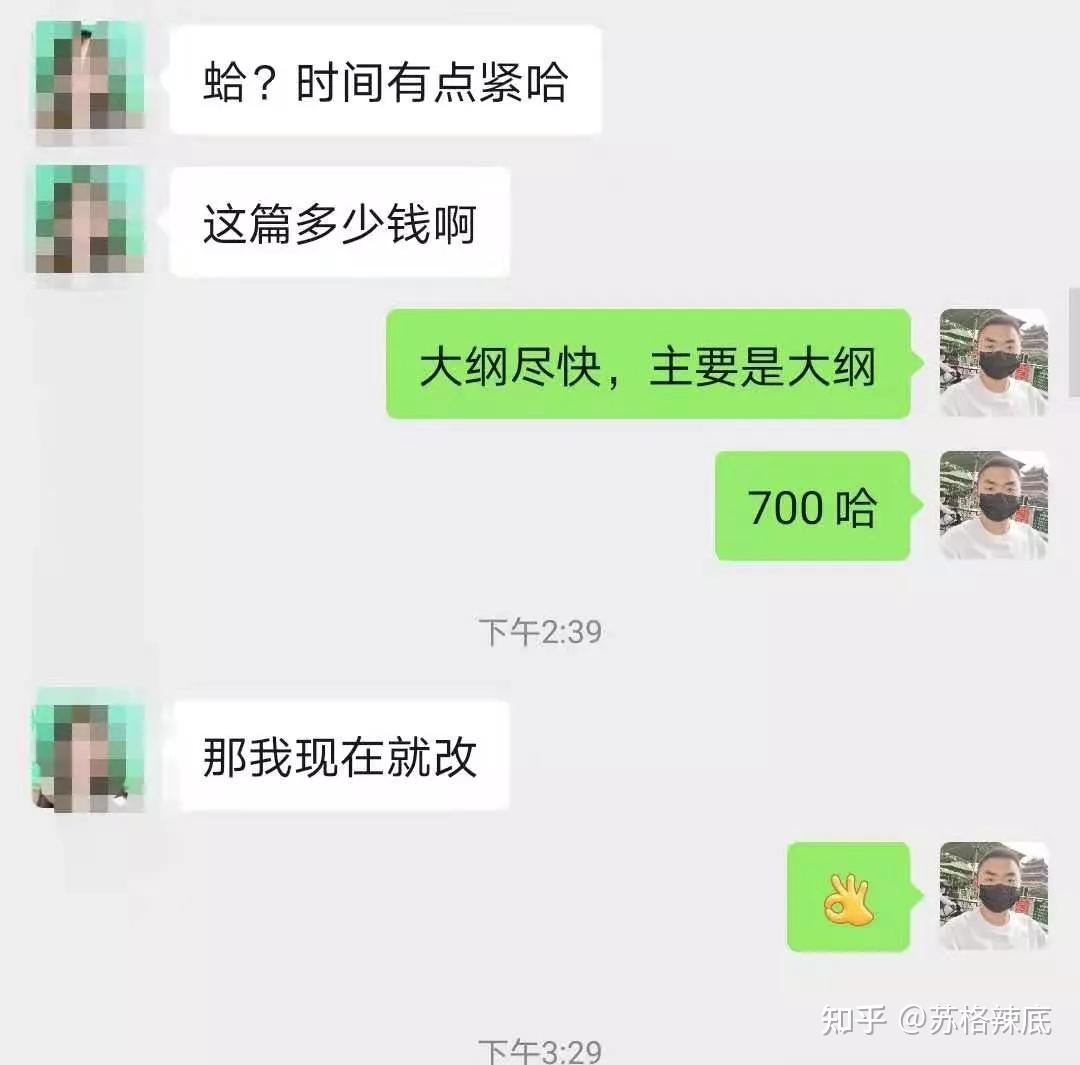Open sender avatar beside '蛤？时间有点紧哈'

coord(88,76)
